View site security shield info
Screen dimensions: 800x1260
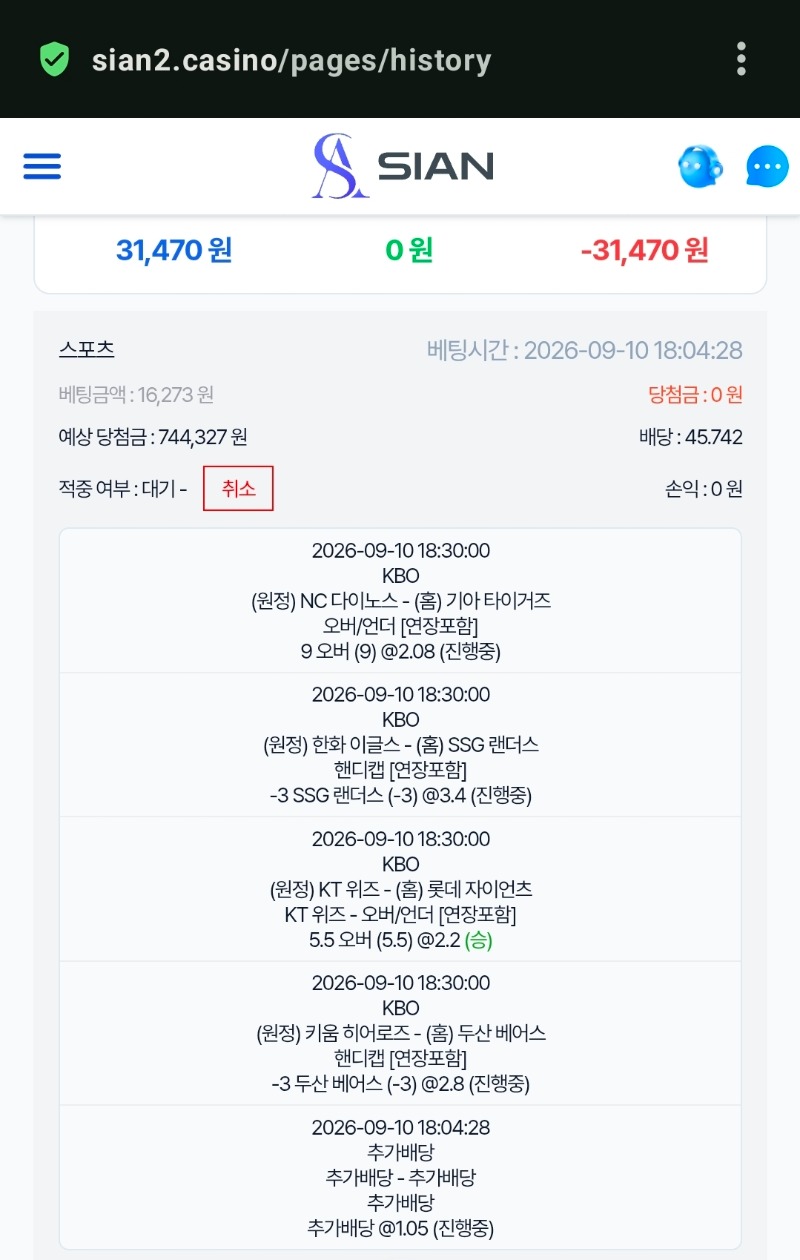pos(54,60)
